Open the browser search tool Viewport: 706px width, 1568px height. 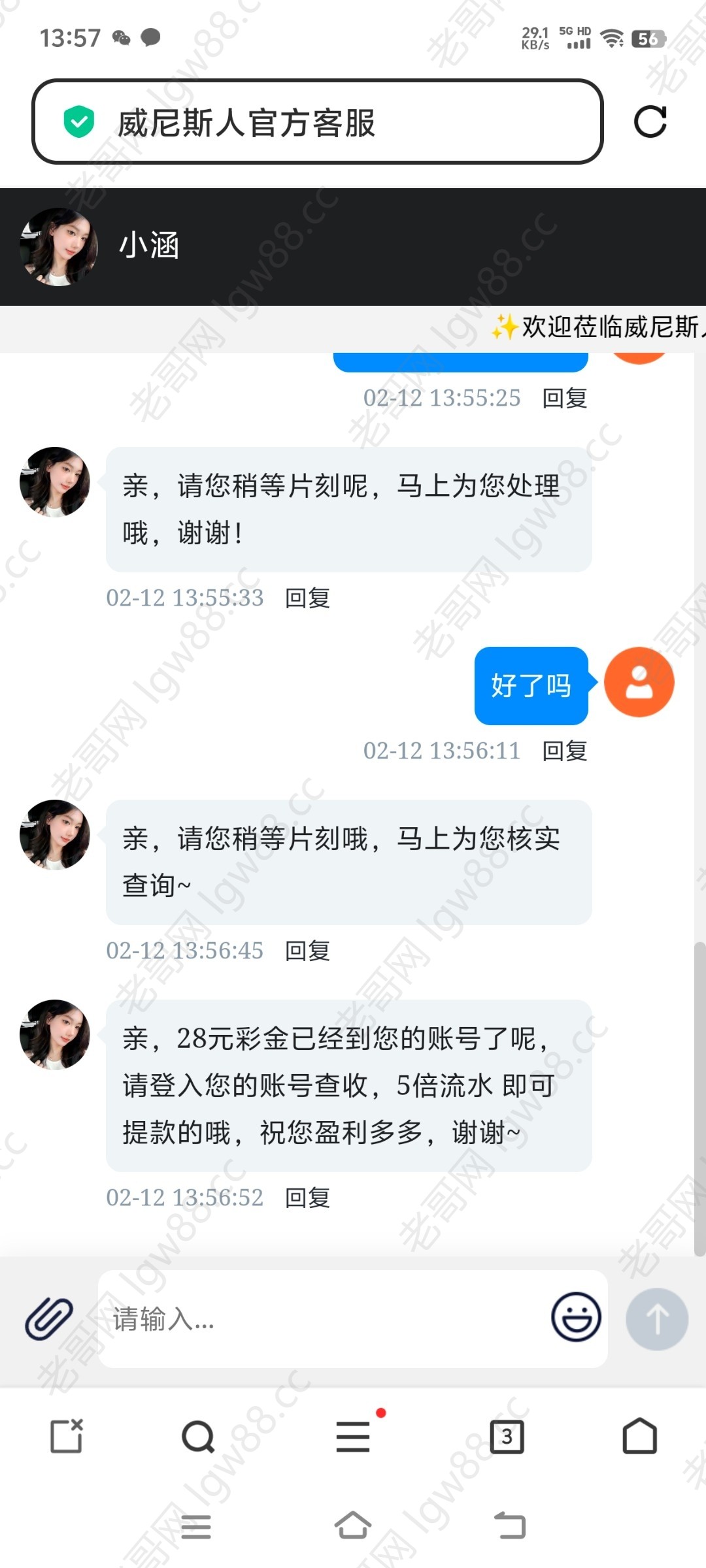(x=198, y=1437)
